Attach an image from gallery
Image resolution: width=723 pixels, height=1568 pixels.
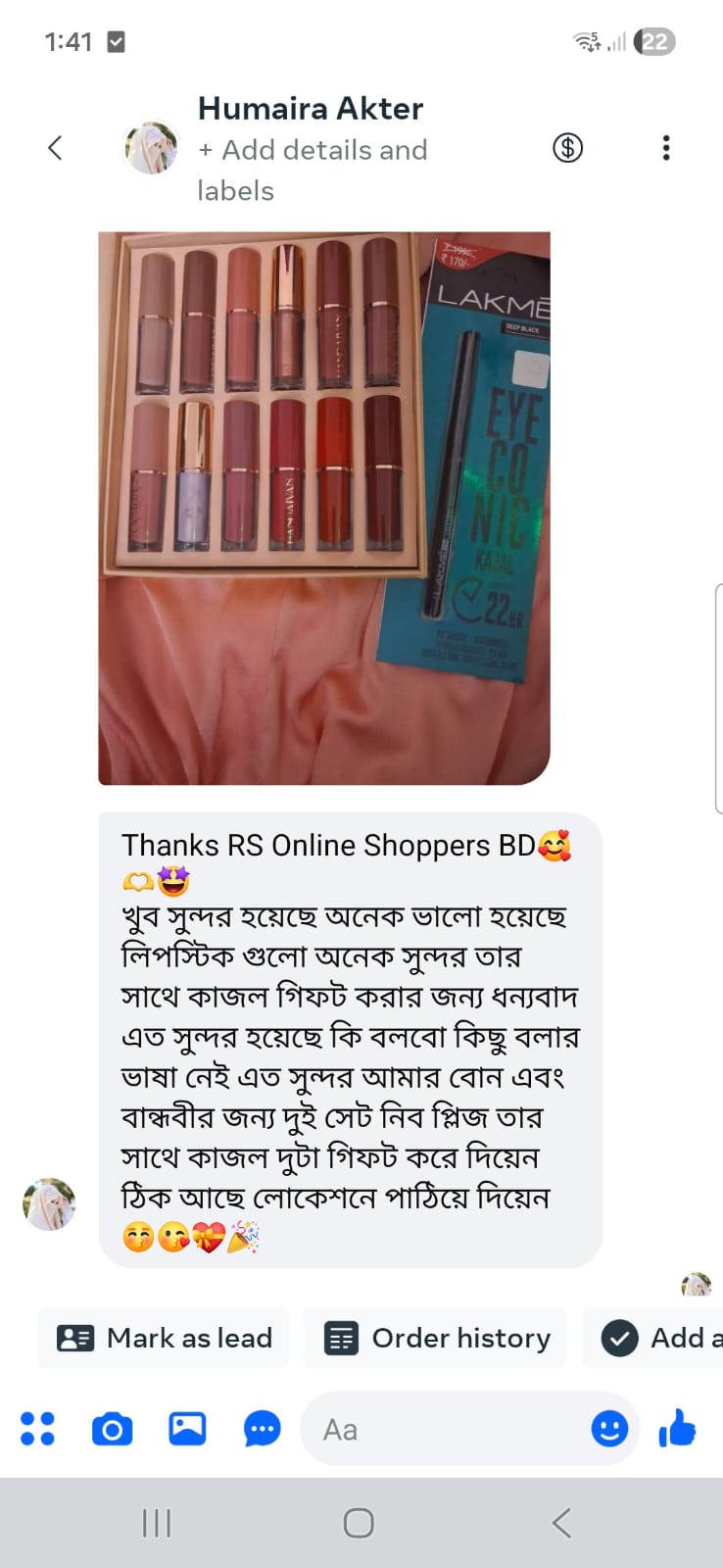(x=187, y=1429)
